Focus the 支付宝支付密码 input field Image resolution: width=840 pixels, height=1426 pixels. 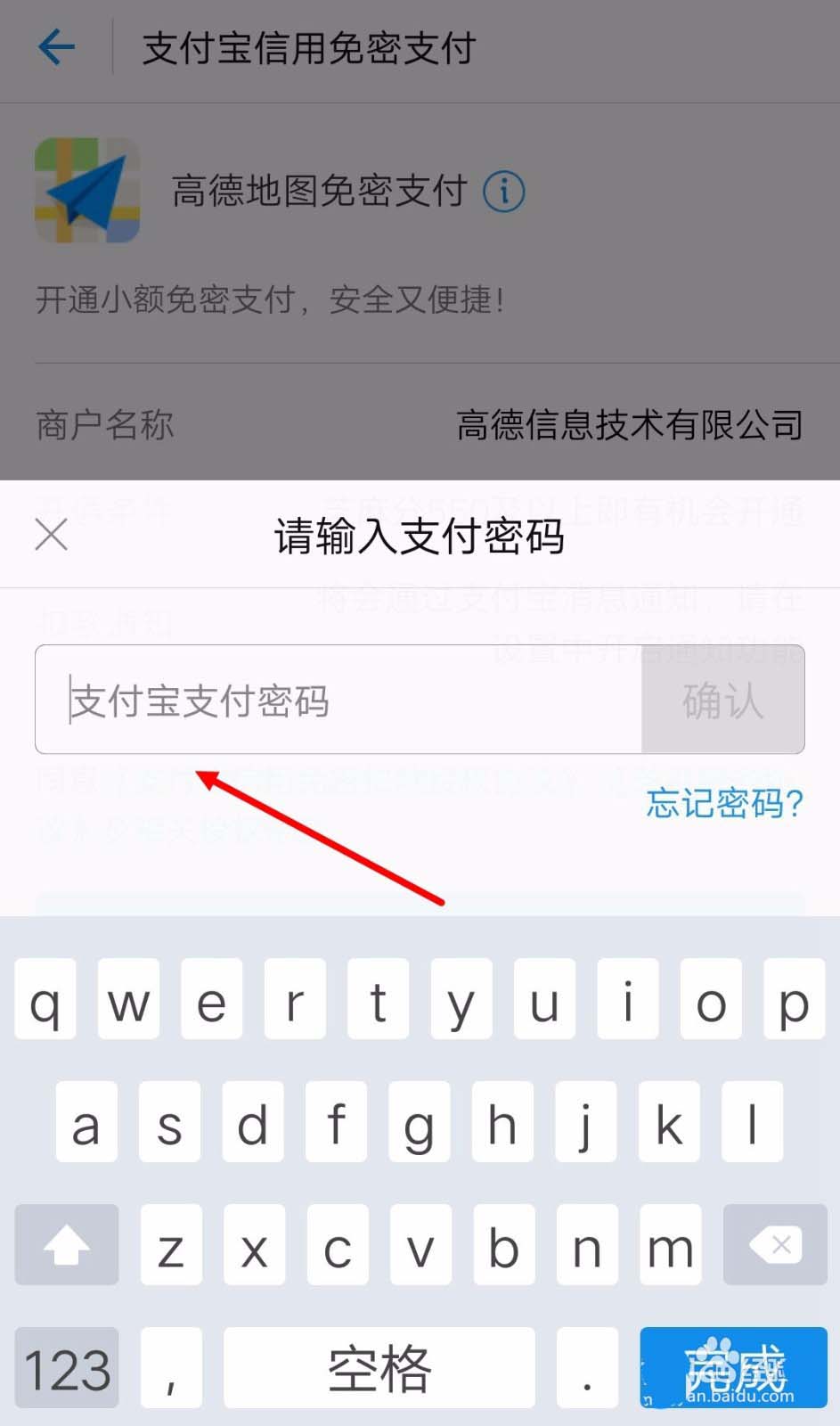click(x=338, y=701)
